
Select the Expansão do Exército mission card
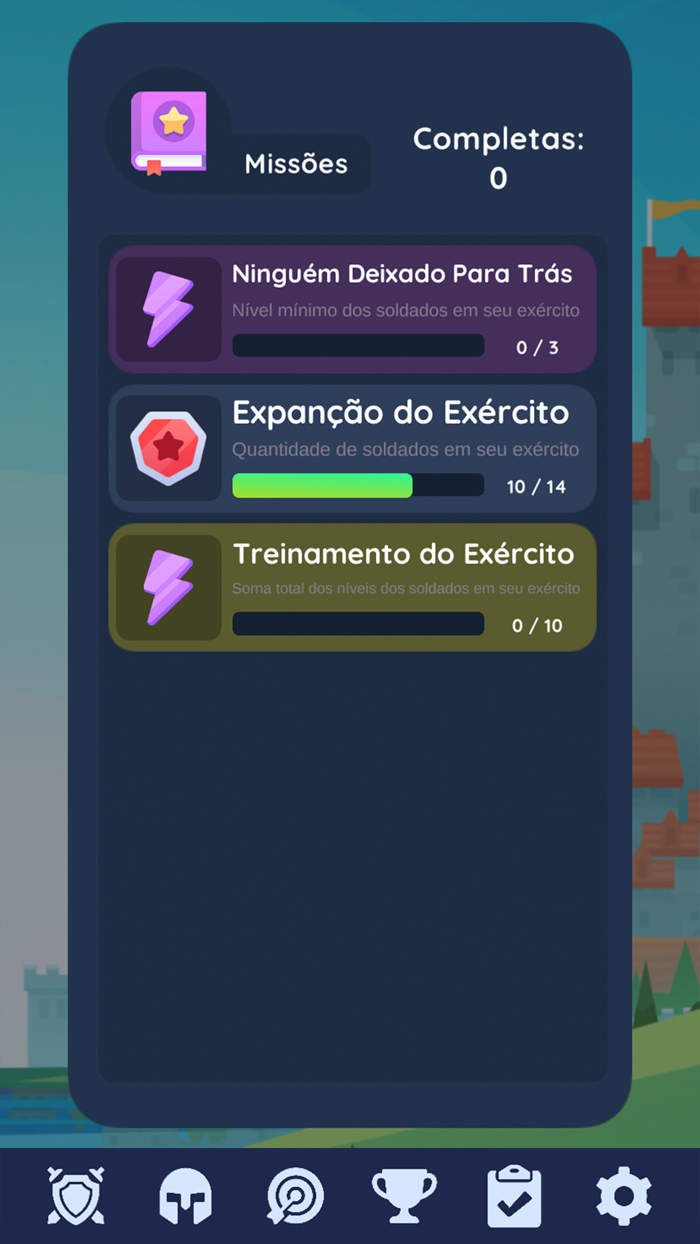(352, 449)
